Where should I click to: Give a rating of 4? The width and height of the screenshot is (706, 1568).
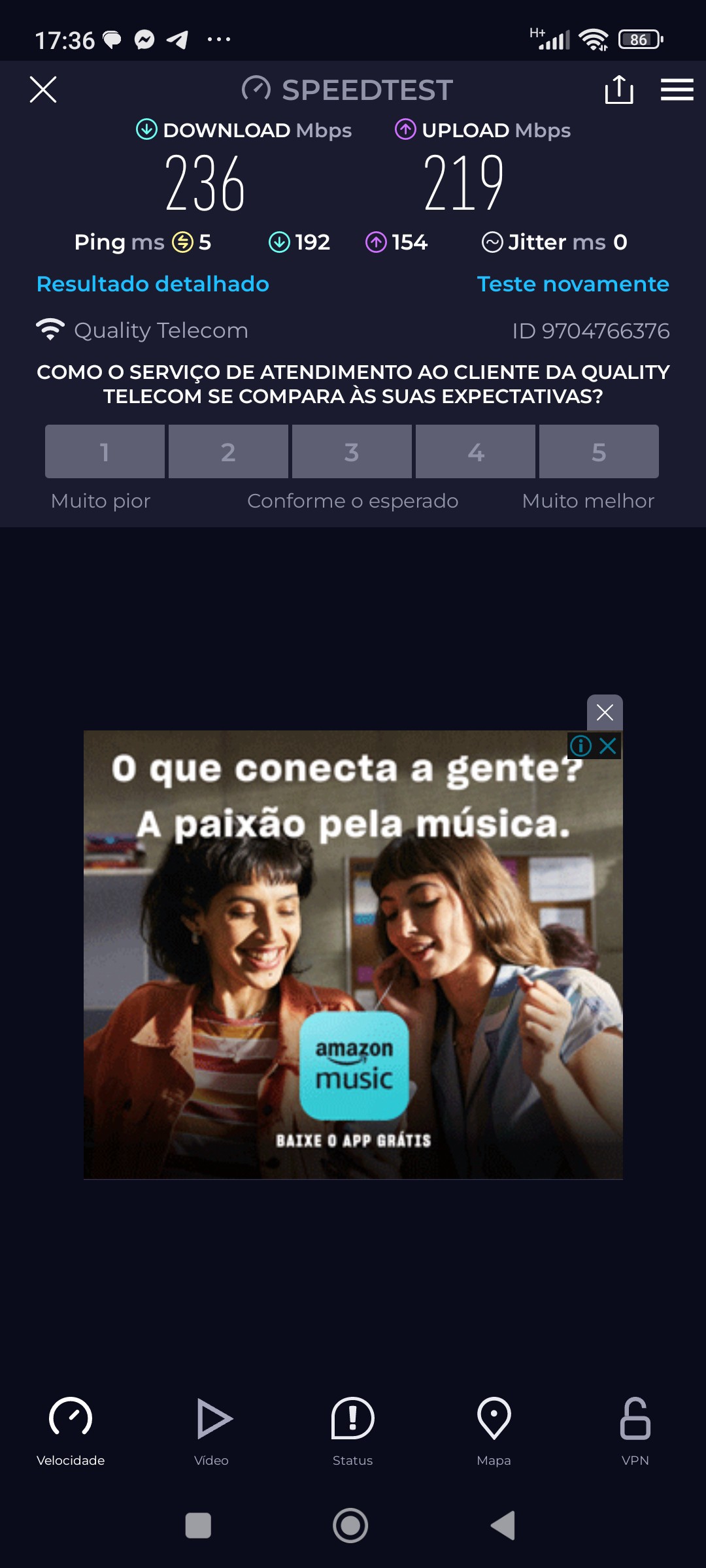[x=475, y=451]
